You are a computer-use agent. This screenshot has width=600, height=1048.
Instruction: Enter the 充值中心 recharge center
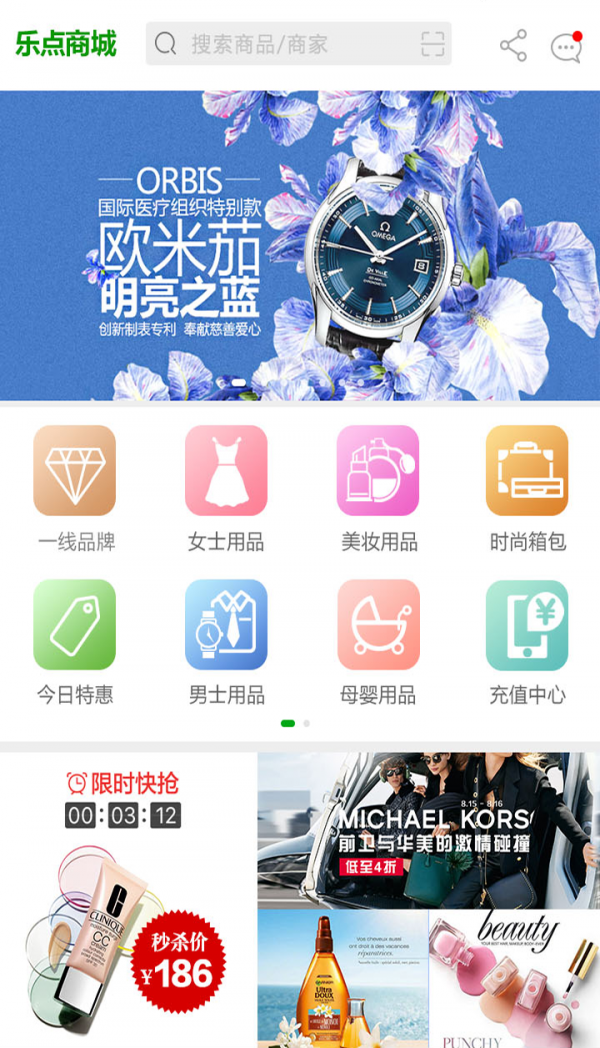point(527,642)
